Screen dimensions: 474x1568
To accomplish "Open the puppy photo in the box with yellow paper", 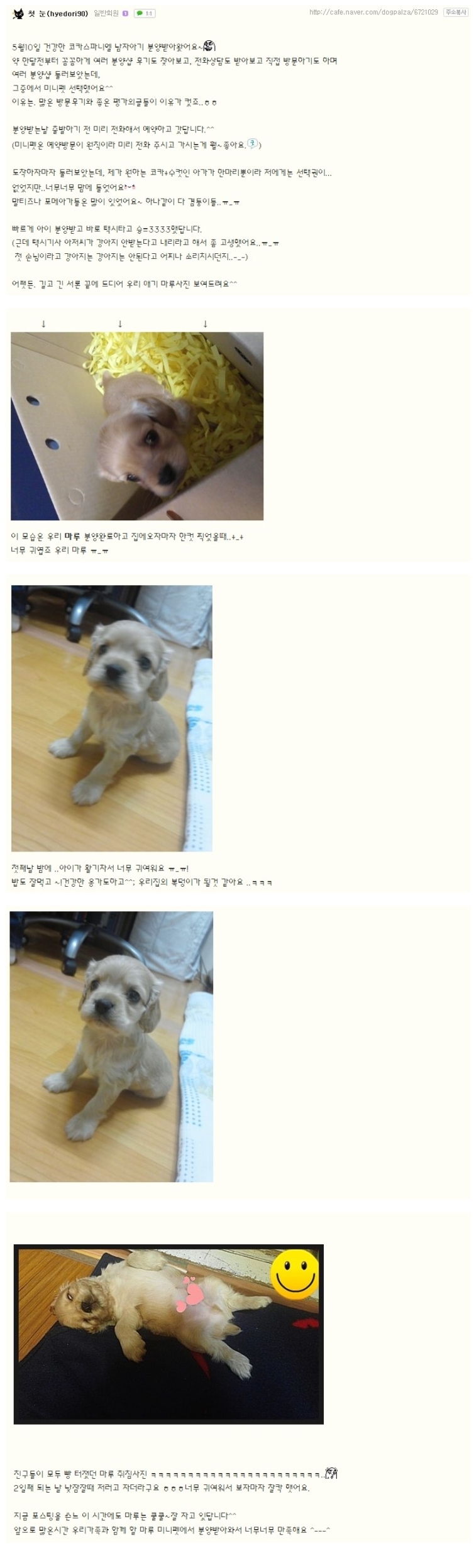I will tap(137, 426).
